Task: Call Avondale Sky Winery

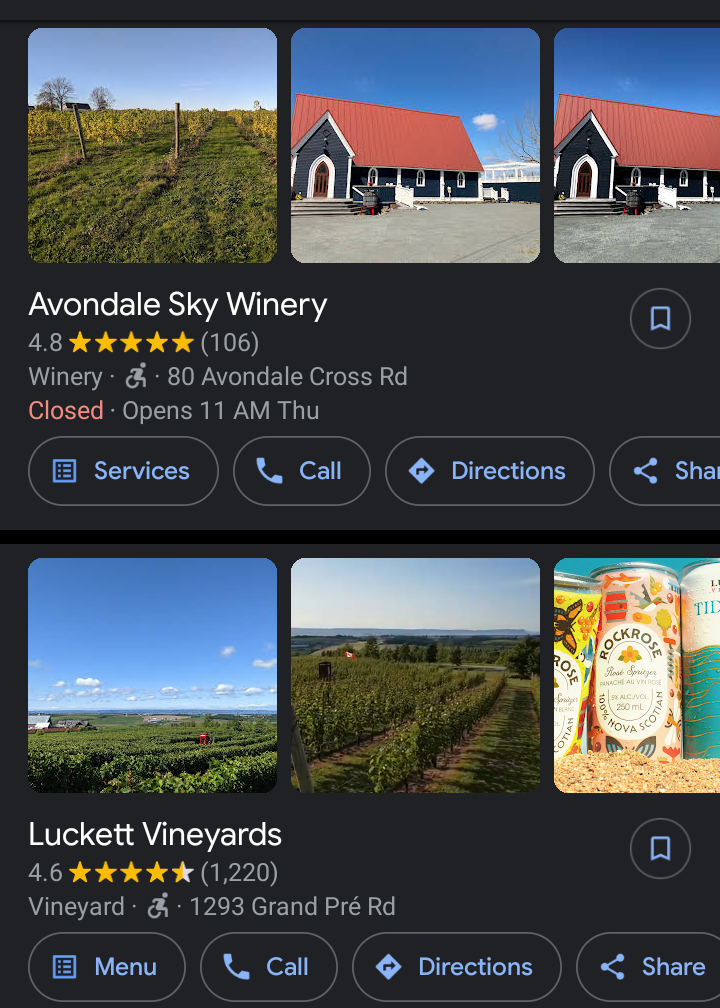Action: [301, 471]
